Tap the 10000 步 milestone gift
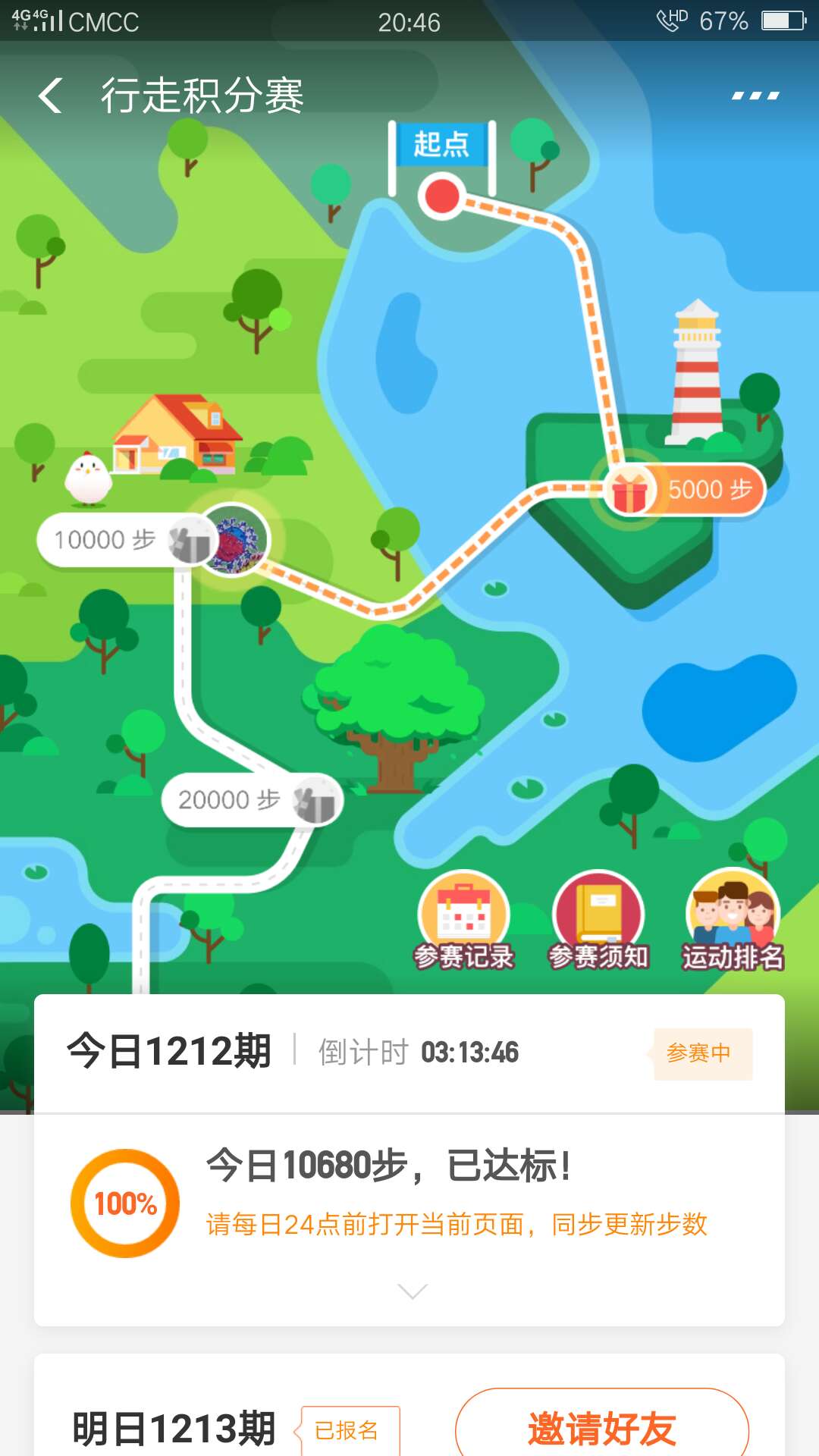819x1456 pixels. point(190,540)
